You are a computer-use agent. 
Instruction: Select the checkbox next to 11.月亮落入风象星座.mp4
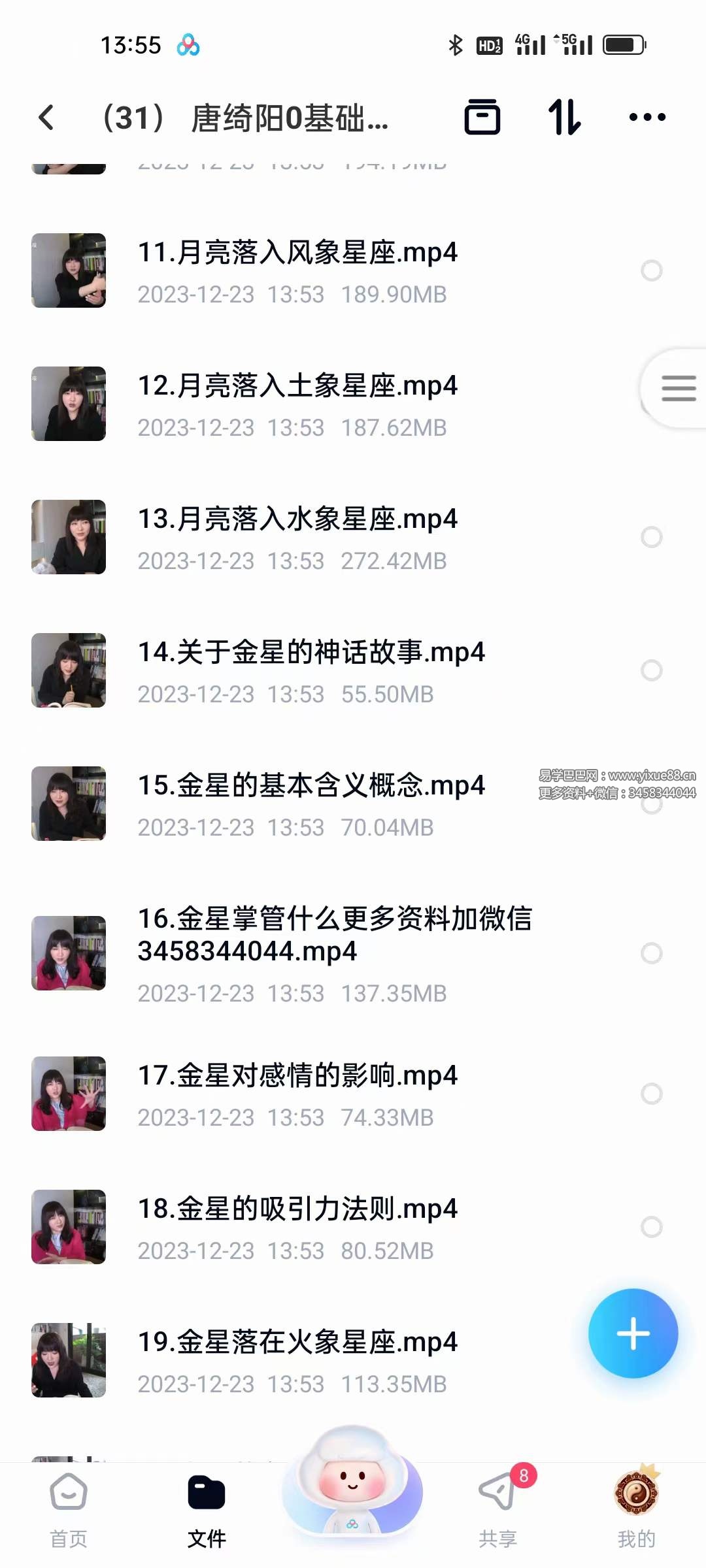[651, 271]
